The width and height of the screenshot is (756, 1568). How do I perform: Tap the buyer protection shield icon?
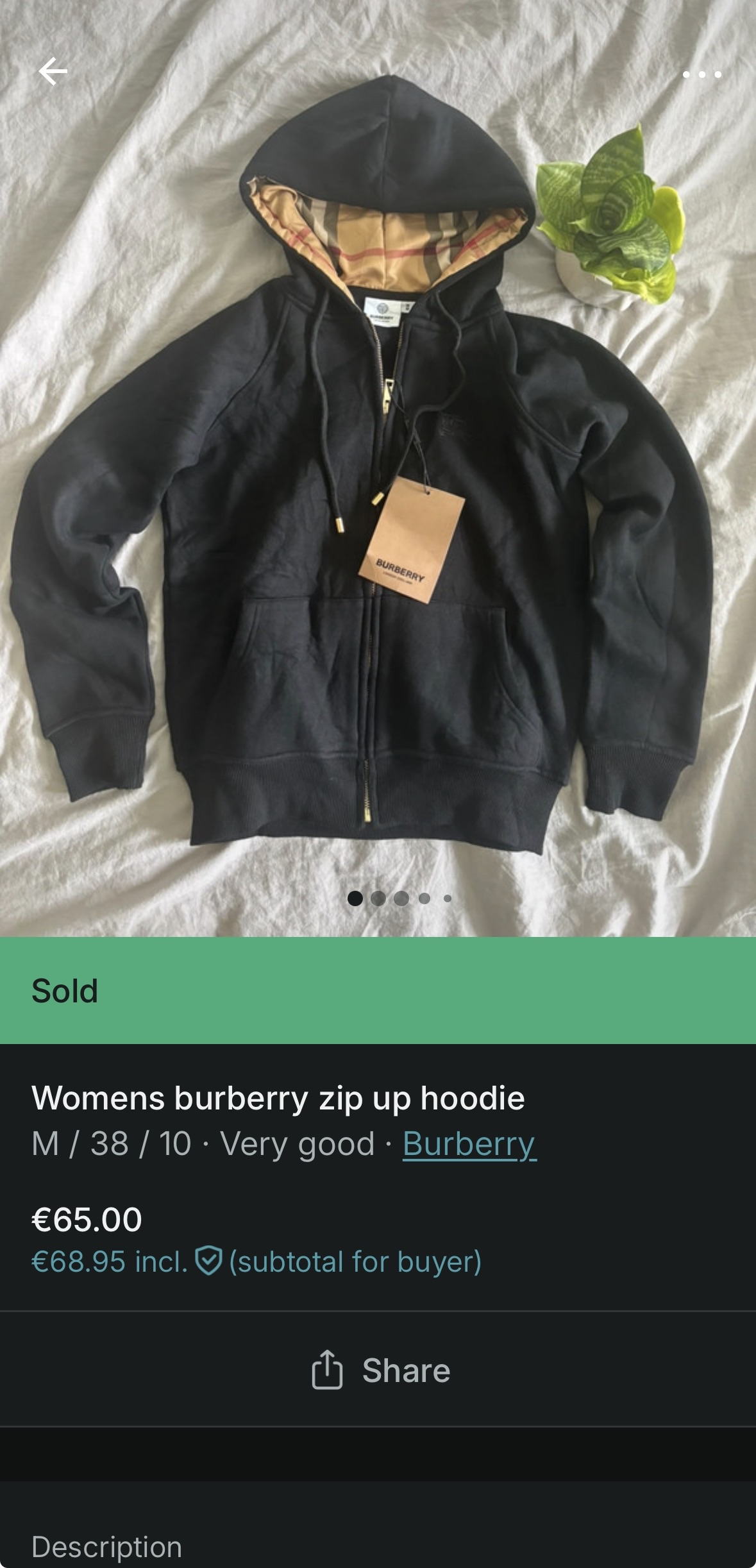tap(208, 1261)
